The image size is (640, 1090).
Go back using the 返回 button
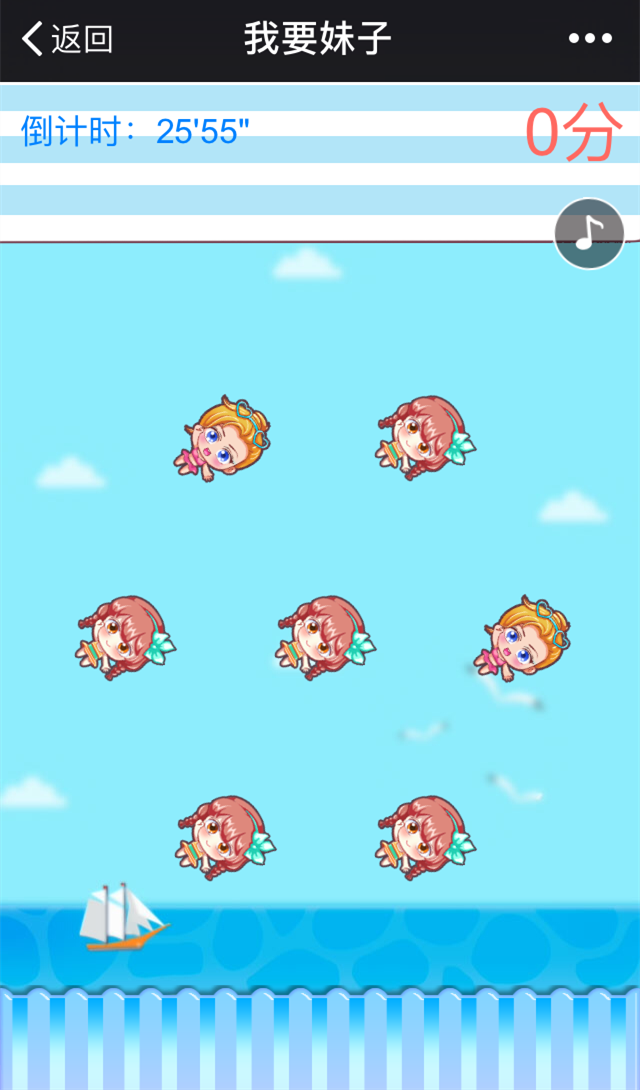tap(67, 39)
